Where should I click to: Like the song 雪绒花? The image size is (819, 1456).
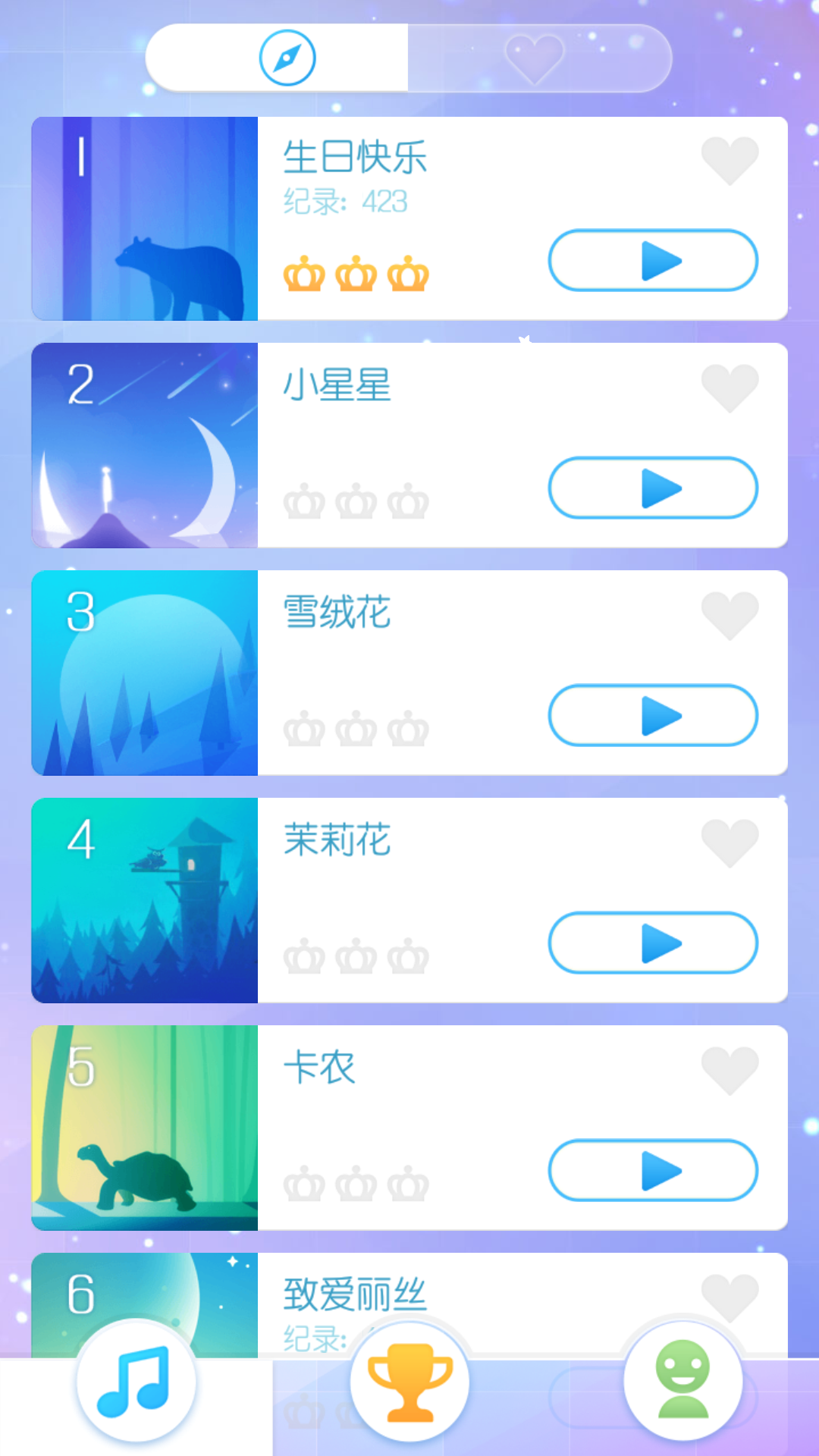(x=730, y=616)
